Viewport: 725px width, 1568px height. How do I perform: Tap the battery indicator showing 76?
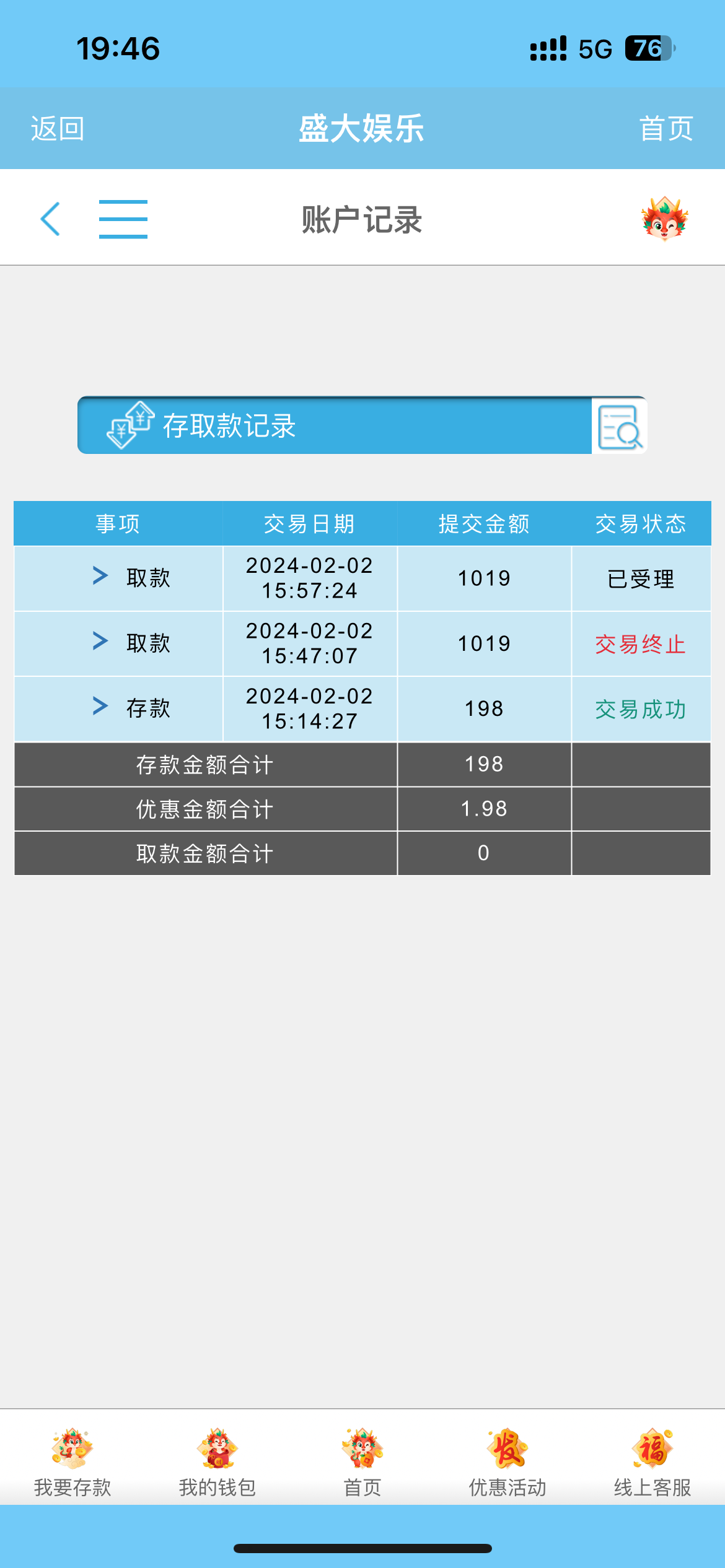click(649, 49)
